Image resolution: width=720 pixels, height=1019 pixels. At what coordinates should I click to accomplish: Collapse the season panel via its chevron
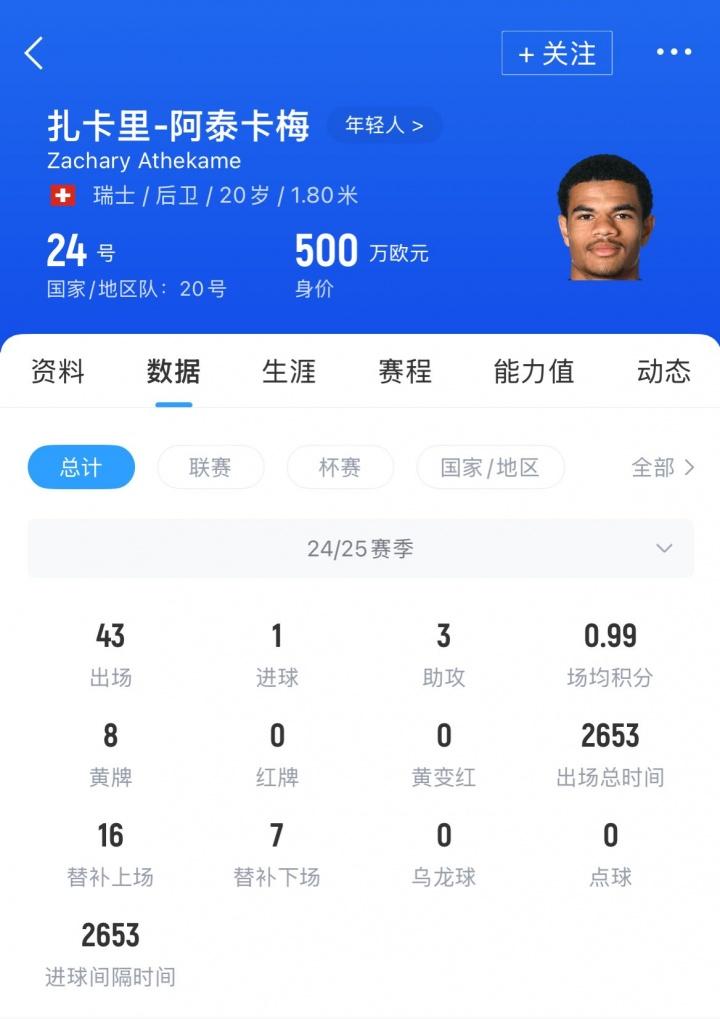[x=663, y=548]
